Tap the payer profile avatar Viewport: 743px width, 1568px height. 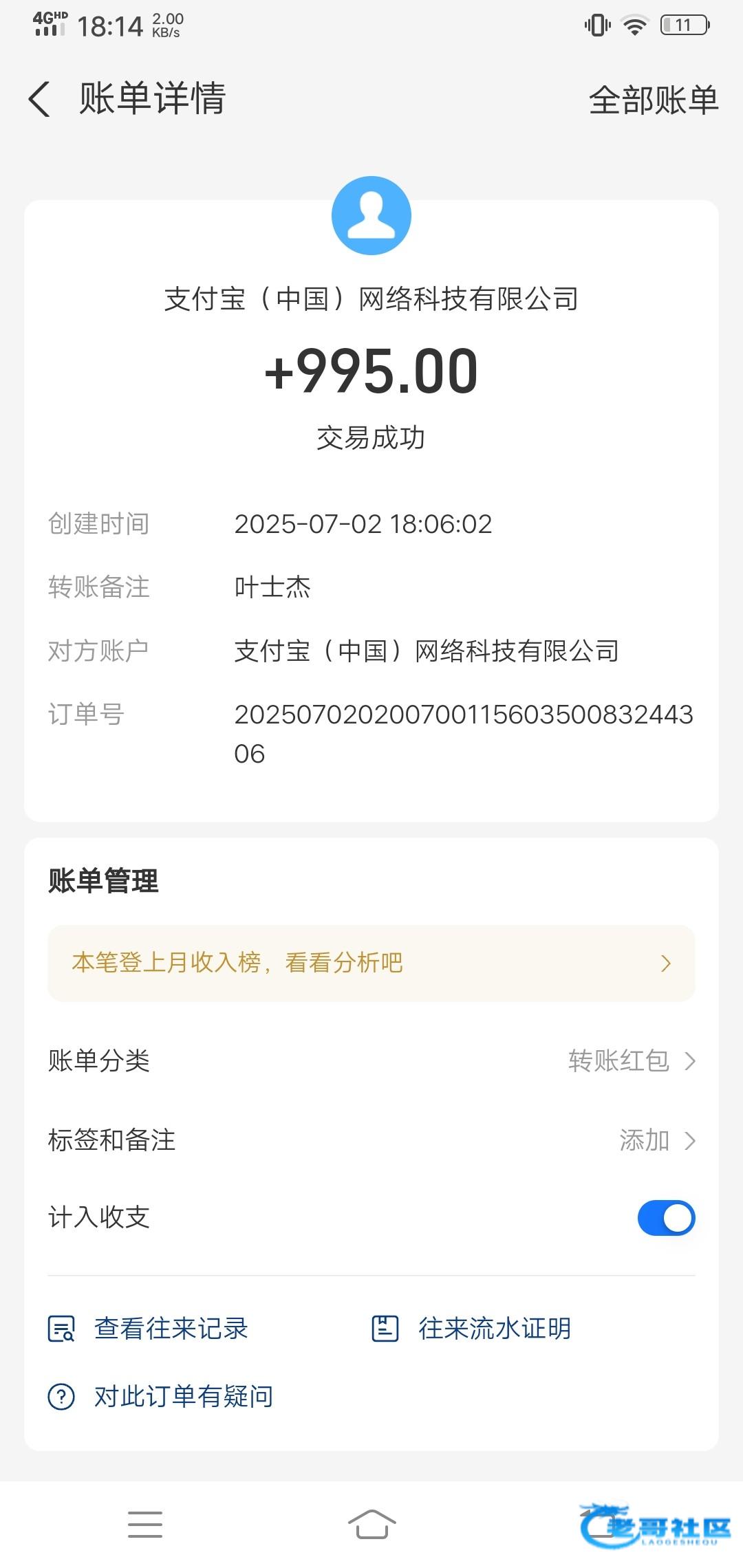[x=371, y=216]
